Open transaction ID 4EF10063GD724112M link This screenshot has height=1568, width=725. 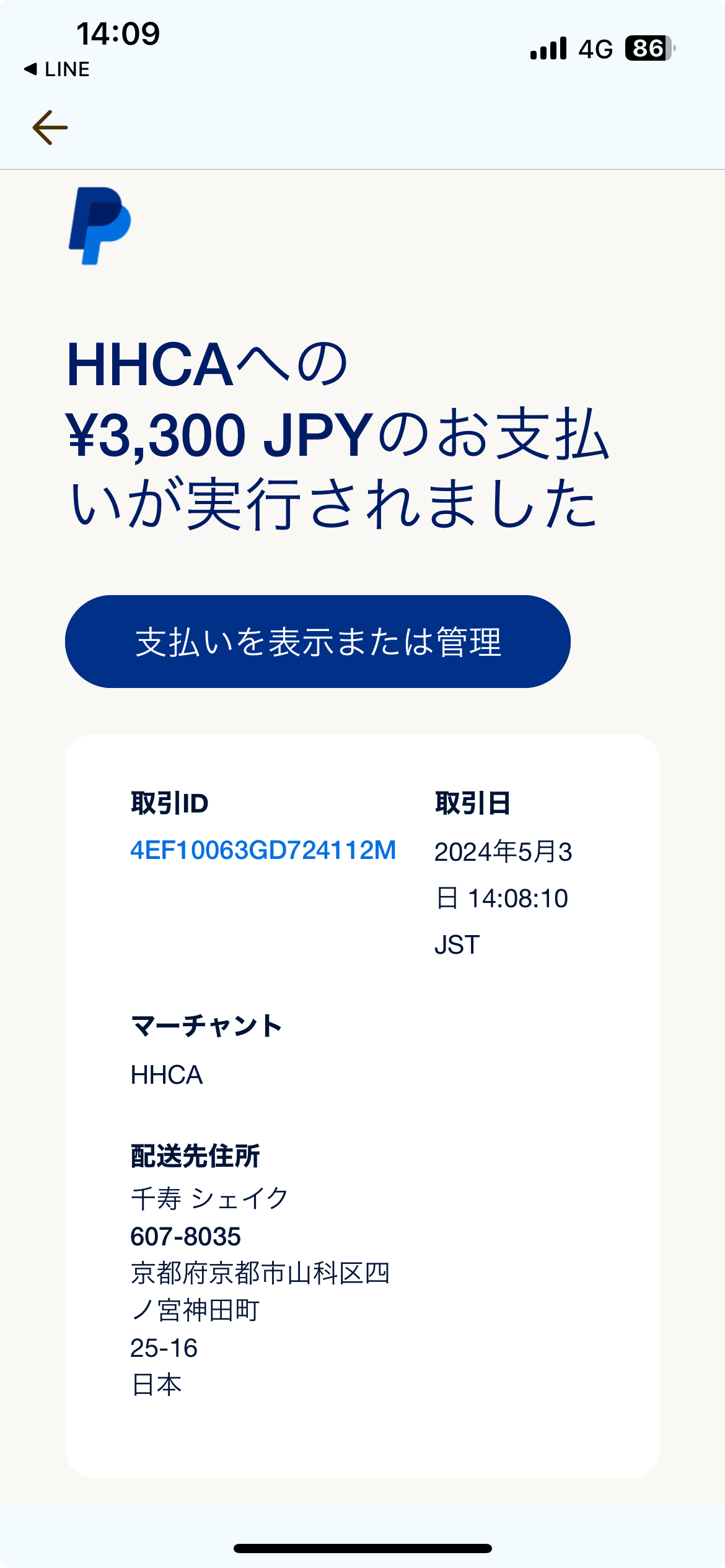[263, 850]
